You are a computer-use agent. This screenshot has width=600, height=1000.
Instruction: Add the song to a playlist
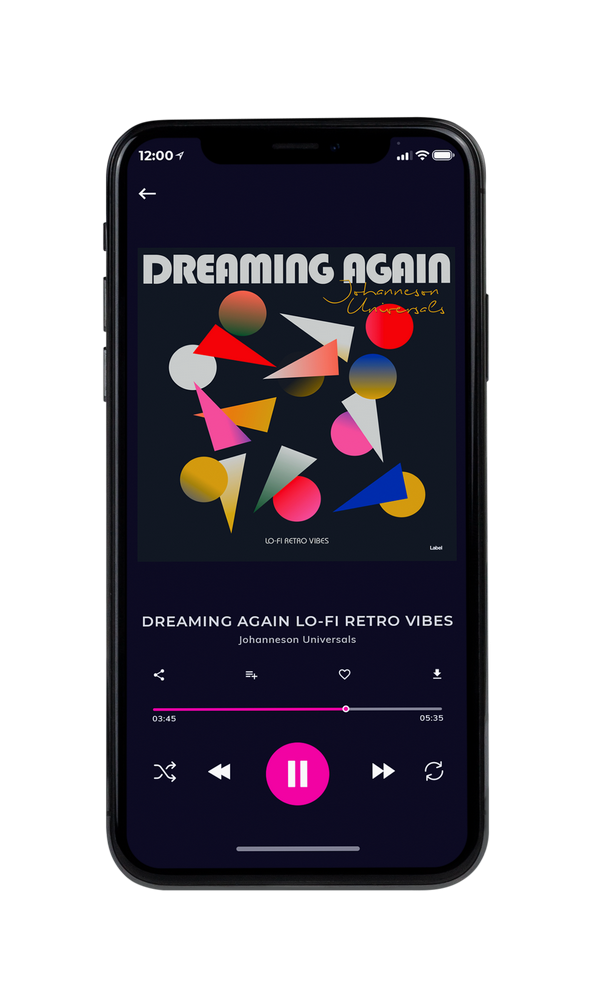251,675
